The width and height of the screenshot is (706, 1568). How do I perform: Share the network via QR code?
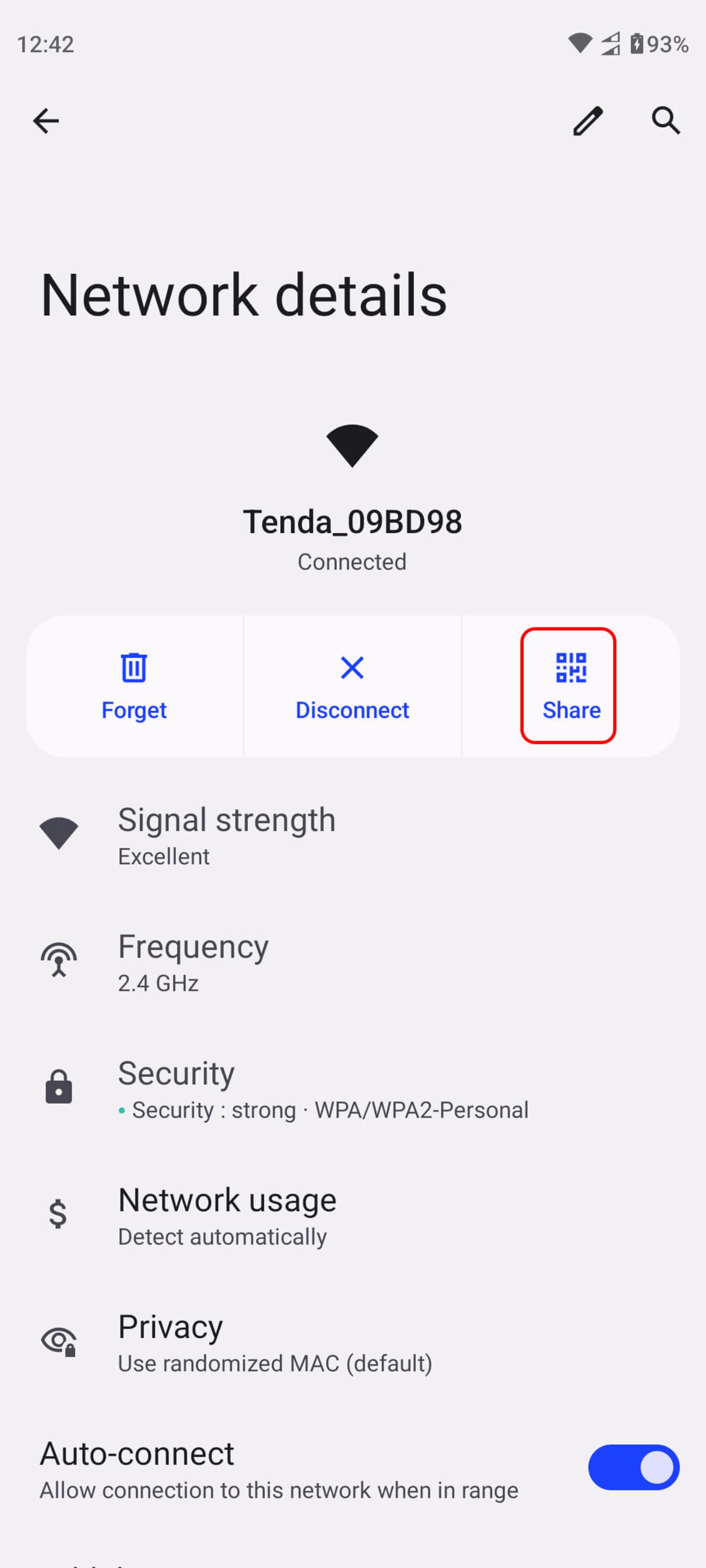[570, 686]
